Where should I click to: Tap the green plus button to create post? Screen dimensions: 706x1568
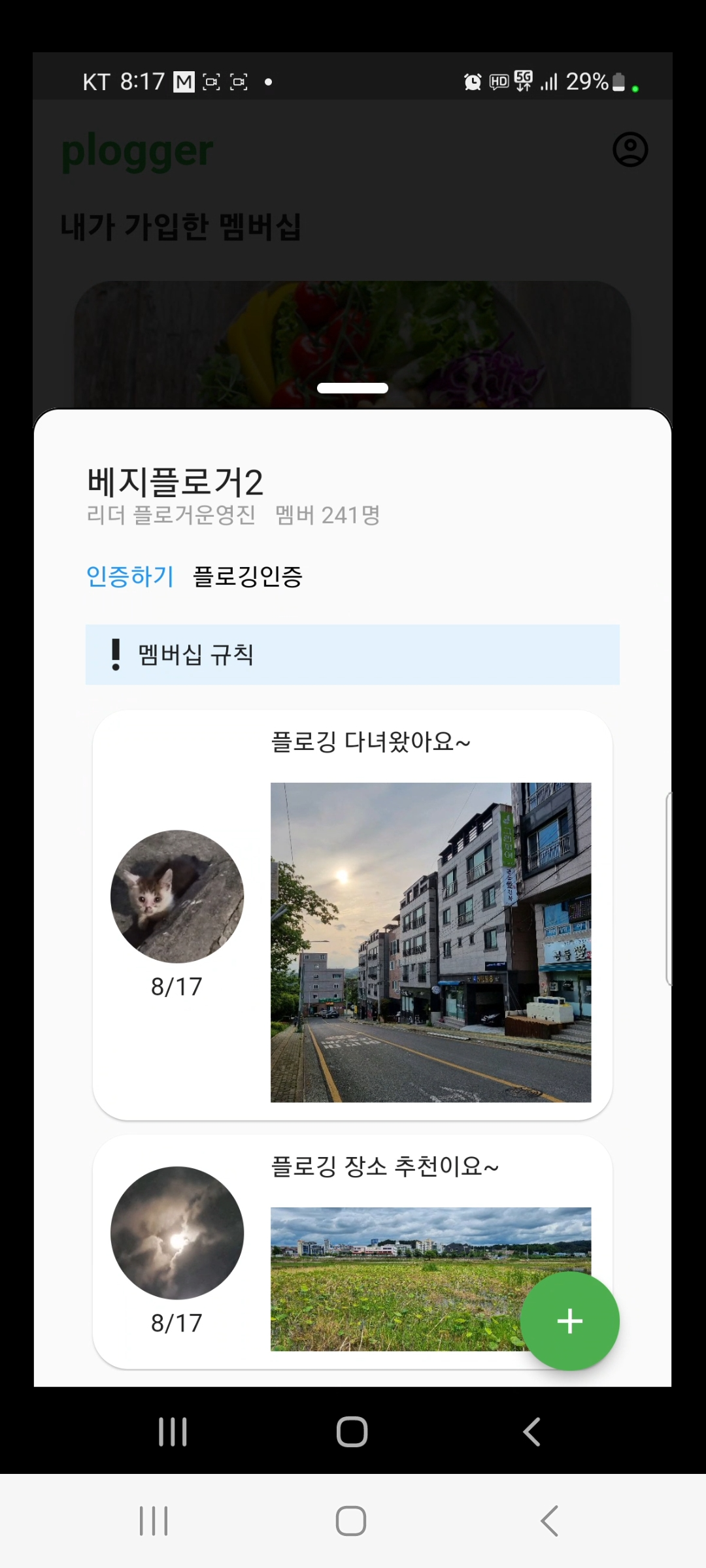(569, 1320)
